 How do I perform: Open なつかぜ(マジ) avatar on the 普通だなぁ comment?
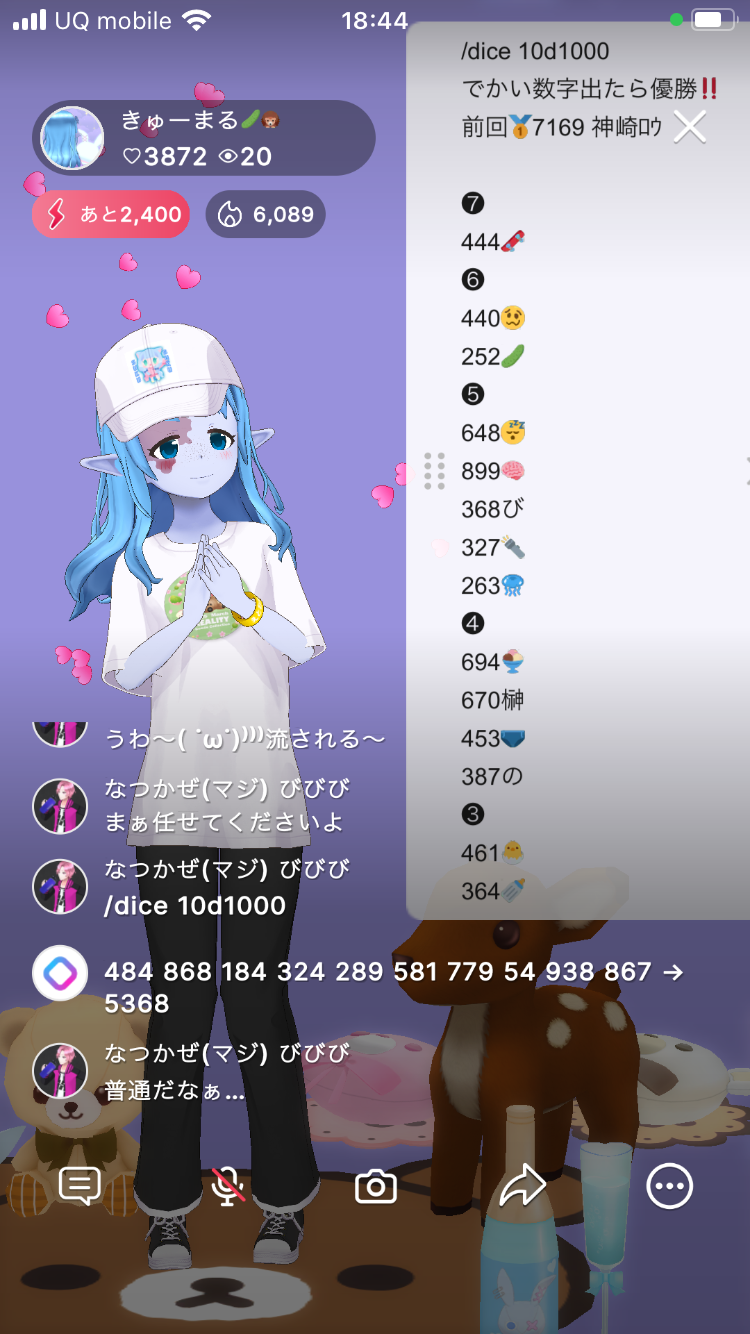60,1070
